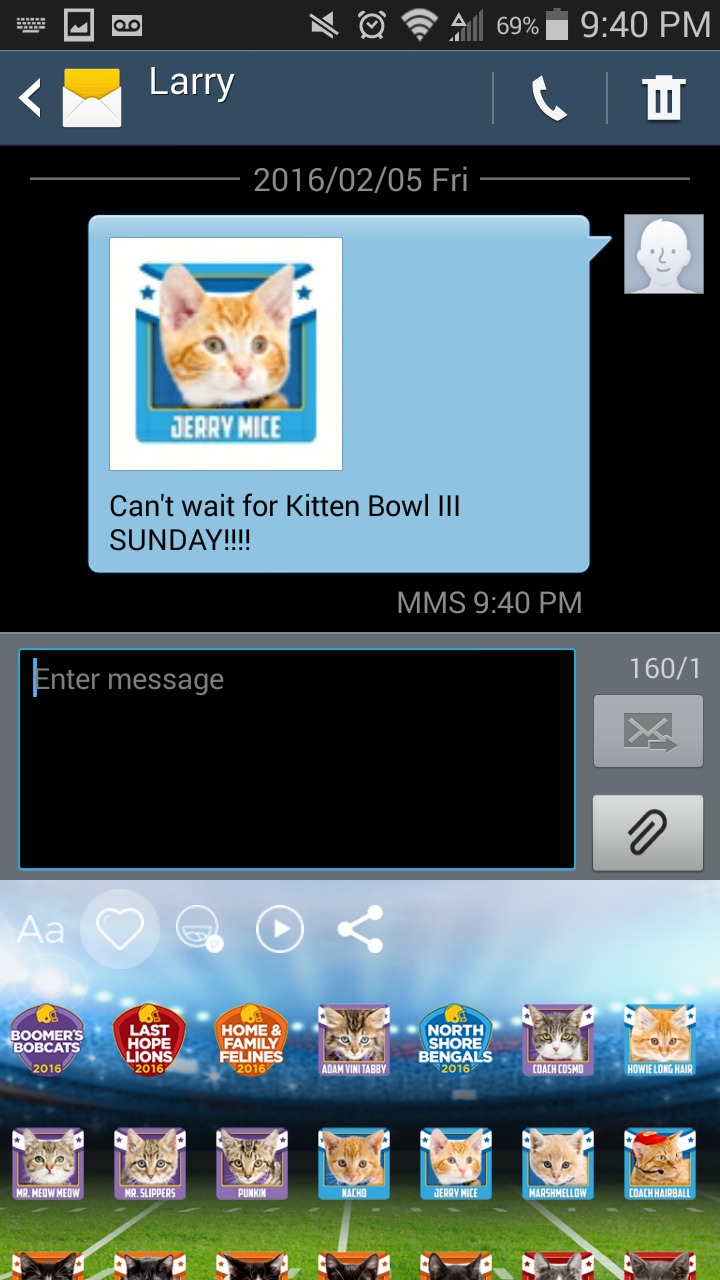Send the message with the envelope button
Screen dimensions: 720x1280
[648, 732]
